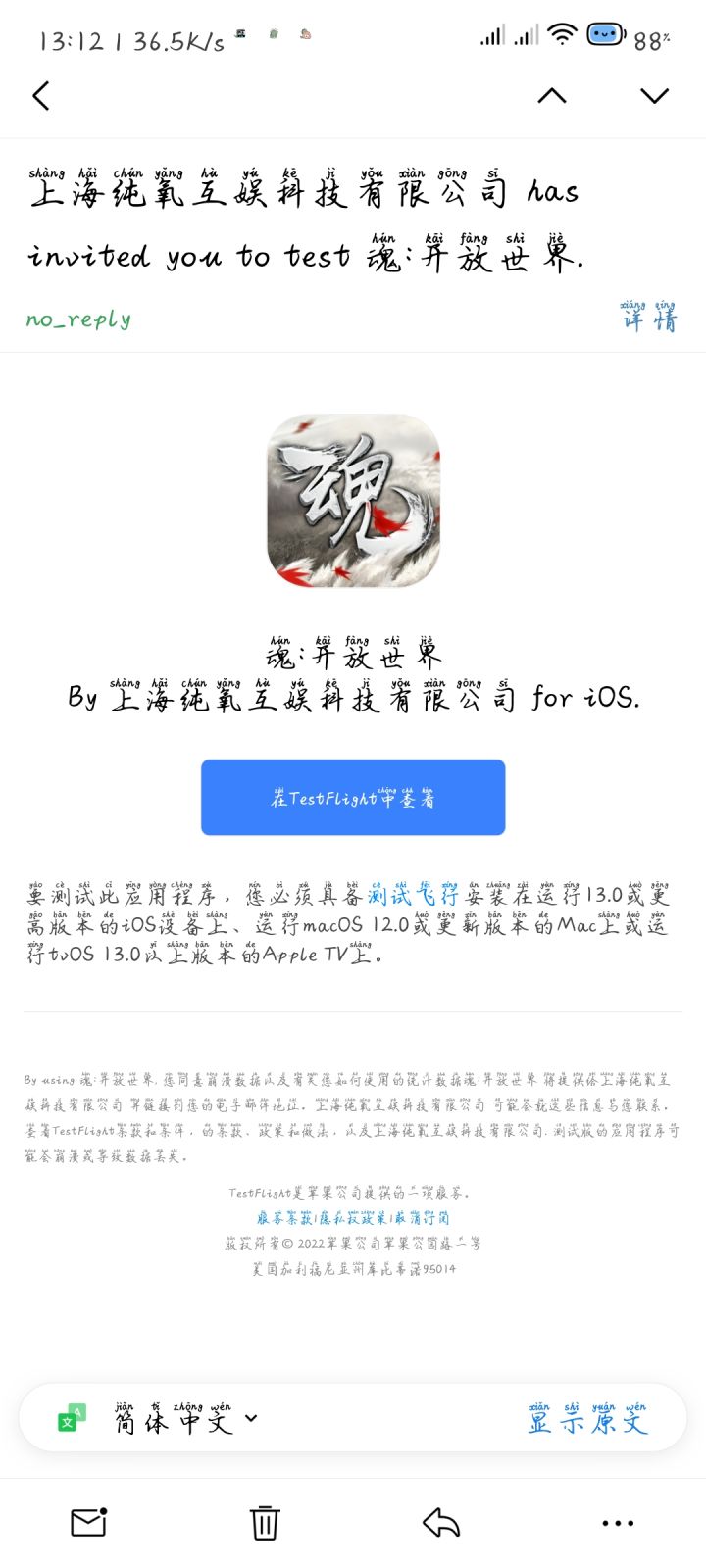Image resolution: width=706 pixels, height=1568 pixels.
Task: Delete this email using the trash icon
Action: click(264, 1522)
